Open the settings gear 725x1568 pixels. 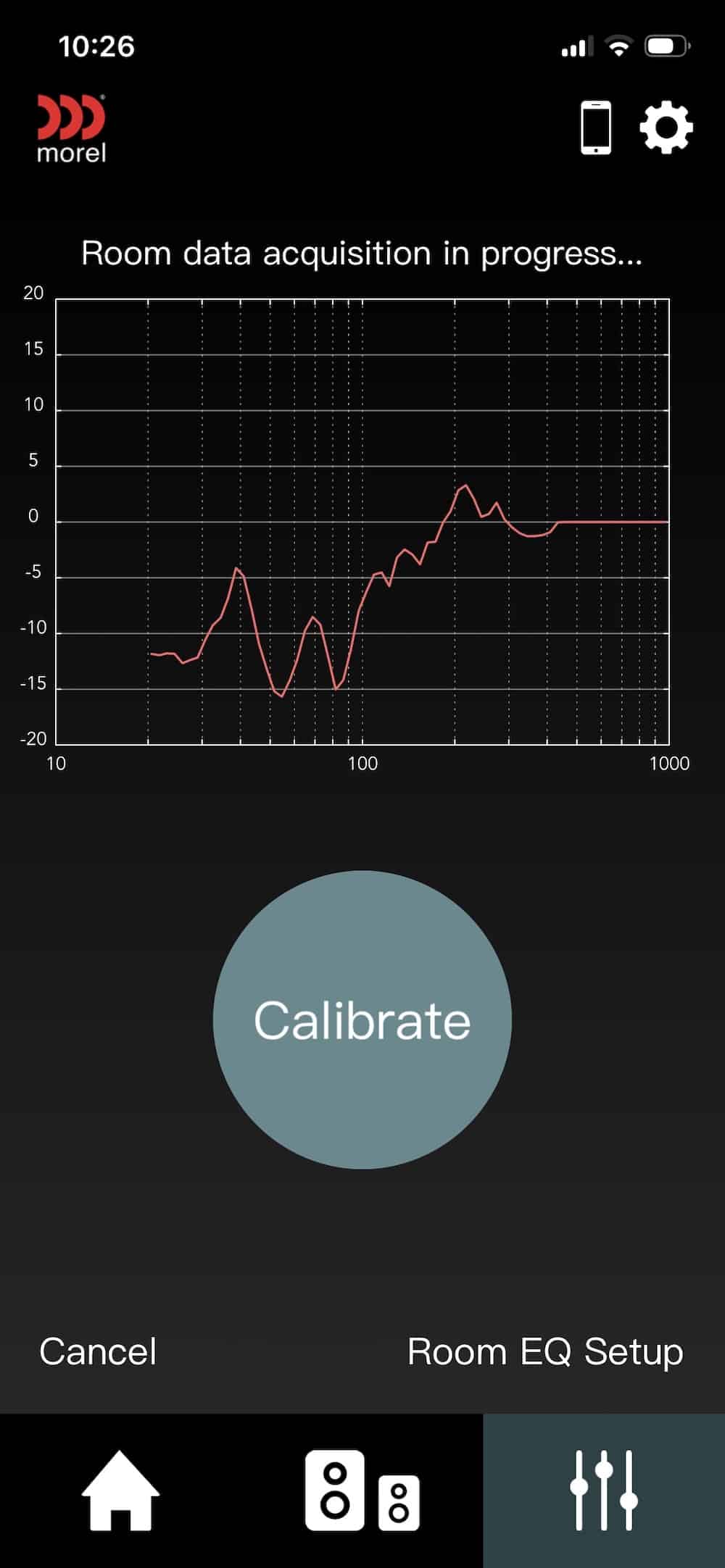(666, 128)
